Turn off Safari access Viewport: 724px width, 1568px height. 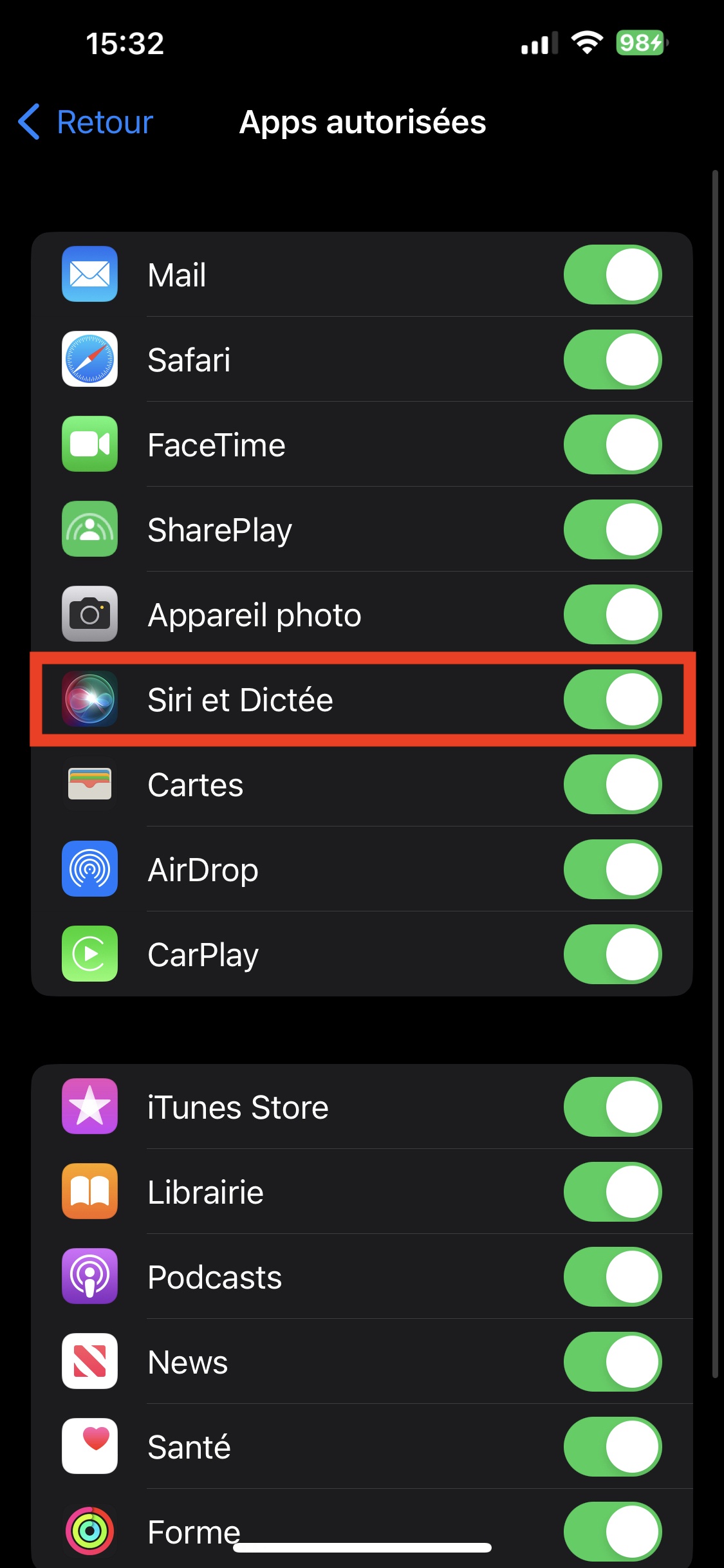[x=613, y=360]
